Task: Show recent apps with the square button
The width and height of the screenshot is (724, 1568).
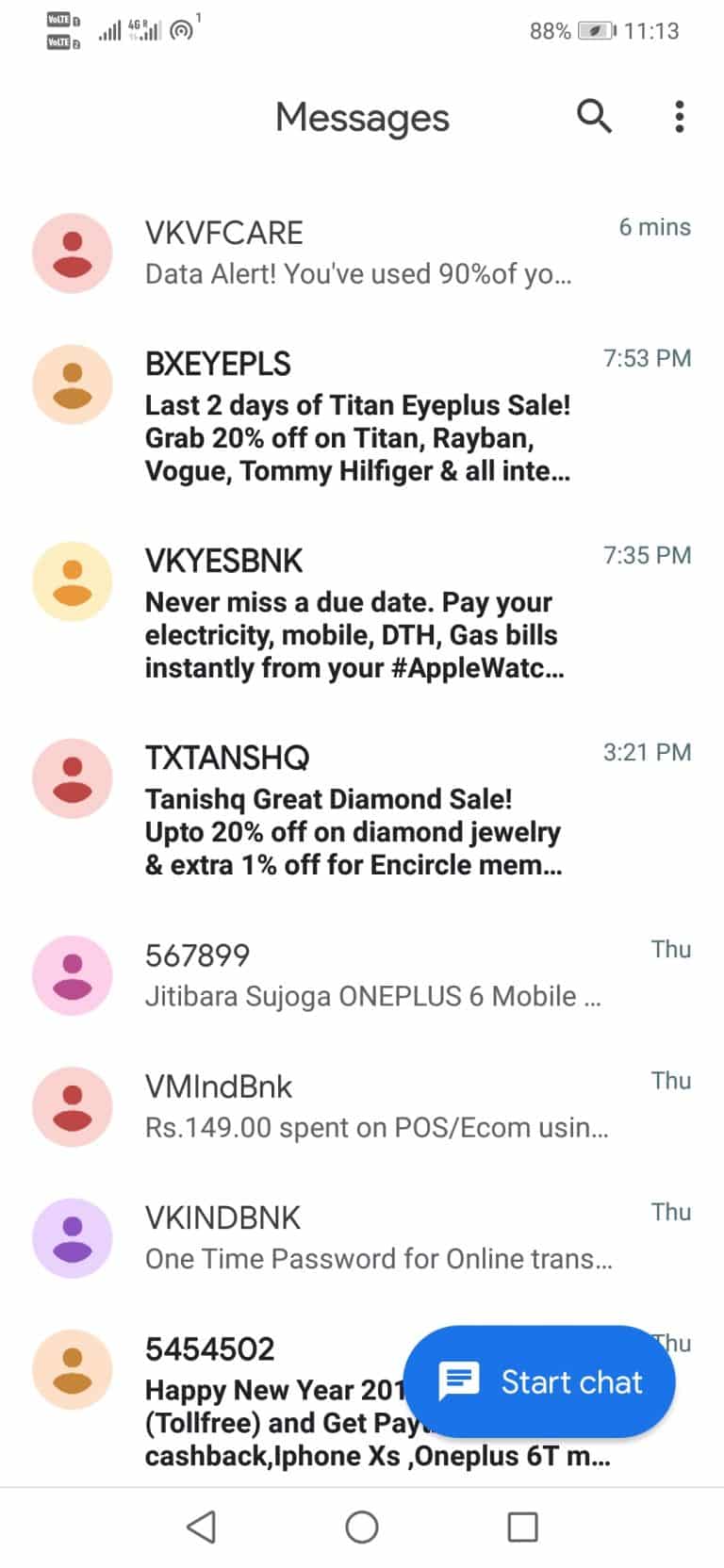Action: click(x=522, y=1527)
